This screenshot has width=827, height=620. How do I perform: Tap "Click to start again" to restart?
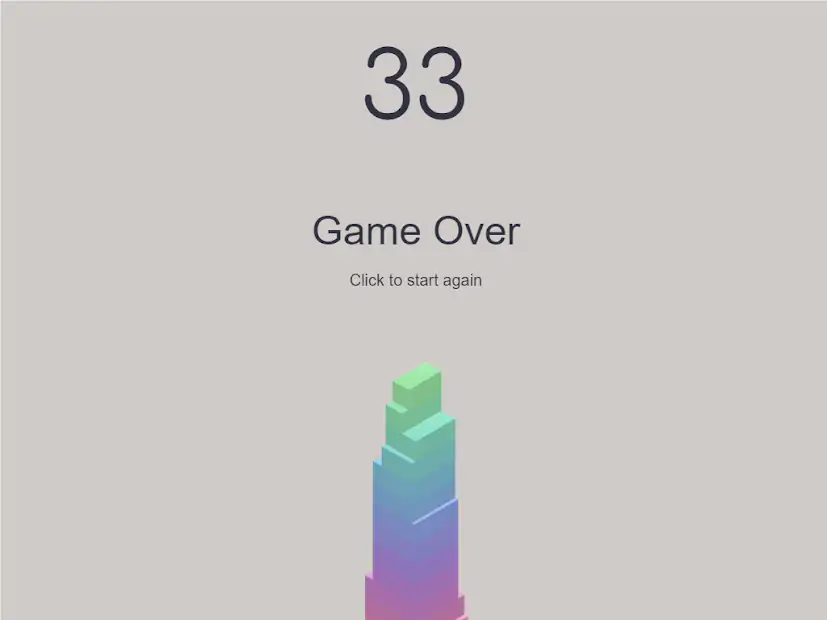click(x=415, y=280)
